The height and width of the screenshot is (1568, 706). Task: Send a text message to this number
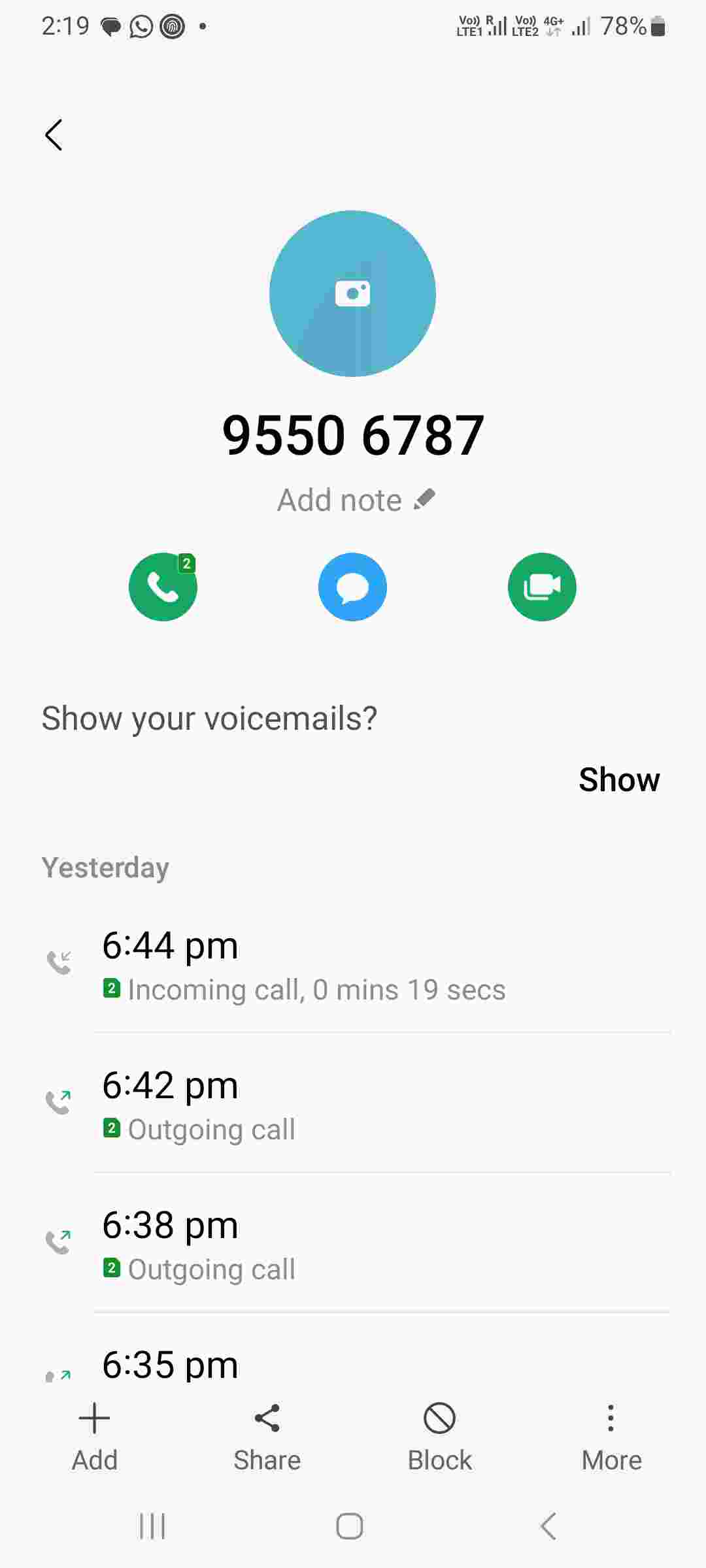(352, 587)
